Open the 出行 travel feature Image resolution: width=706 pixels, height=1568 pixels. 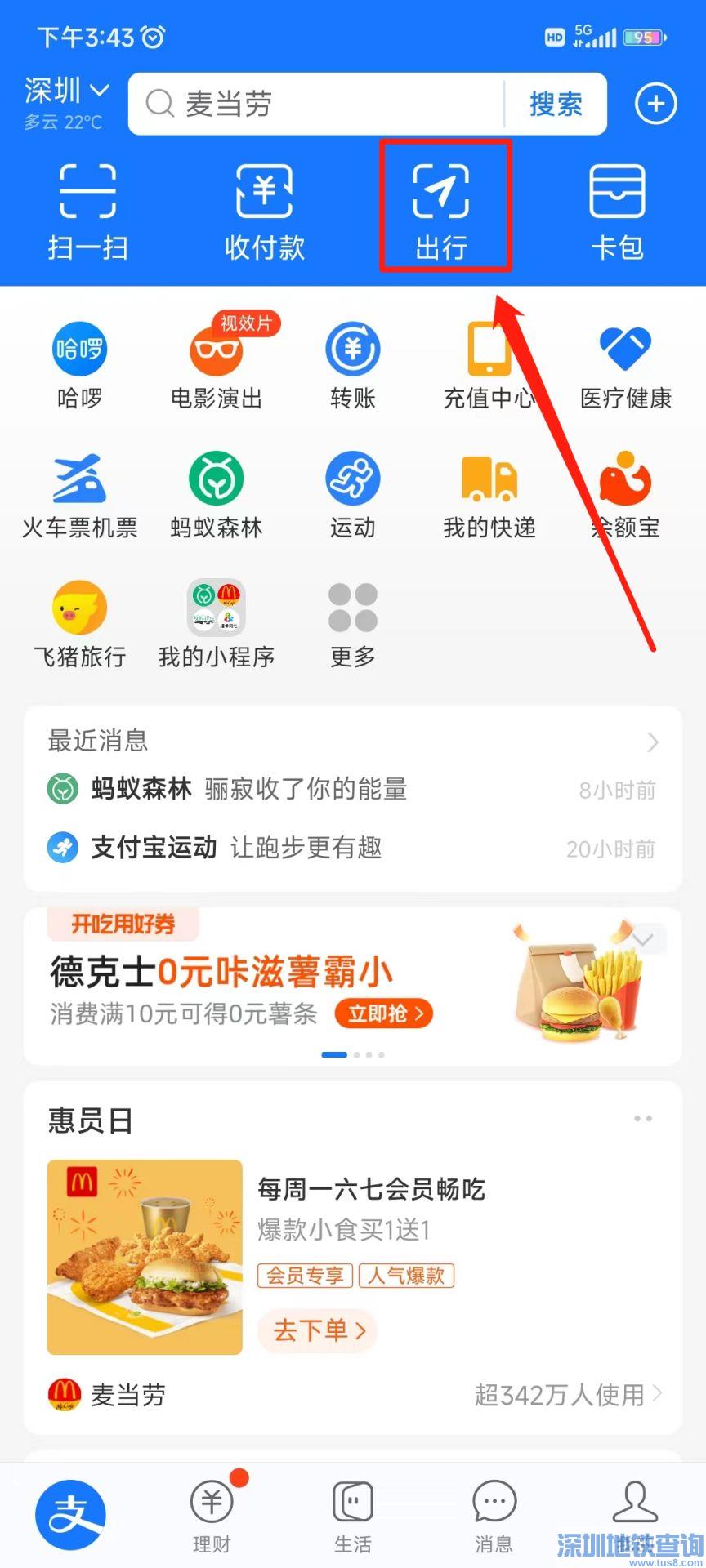pyautogui.click(x=442, y=210)
